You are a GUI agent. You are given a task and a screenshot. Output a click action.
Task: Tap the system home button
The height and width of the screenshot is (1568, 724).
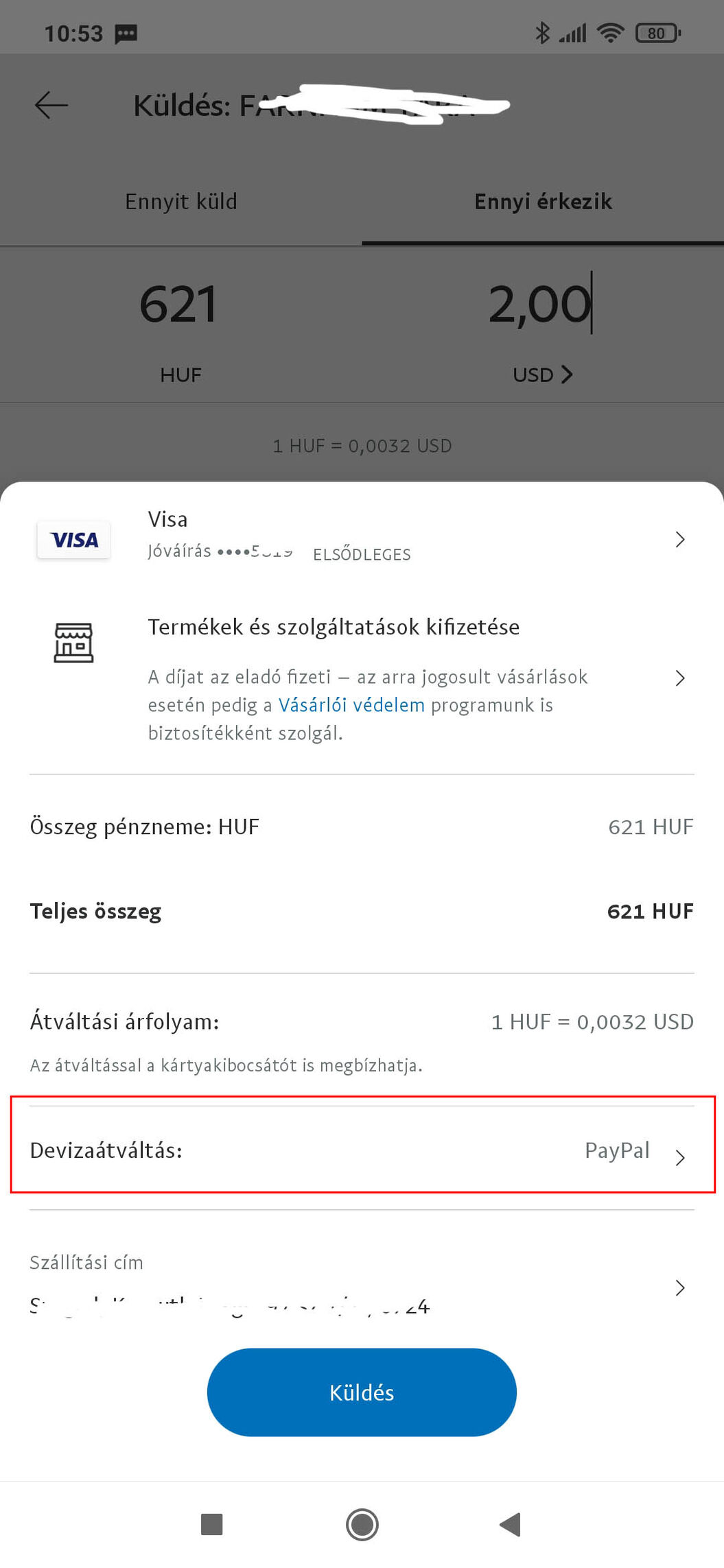(x=362, y=1524)
